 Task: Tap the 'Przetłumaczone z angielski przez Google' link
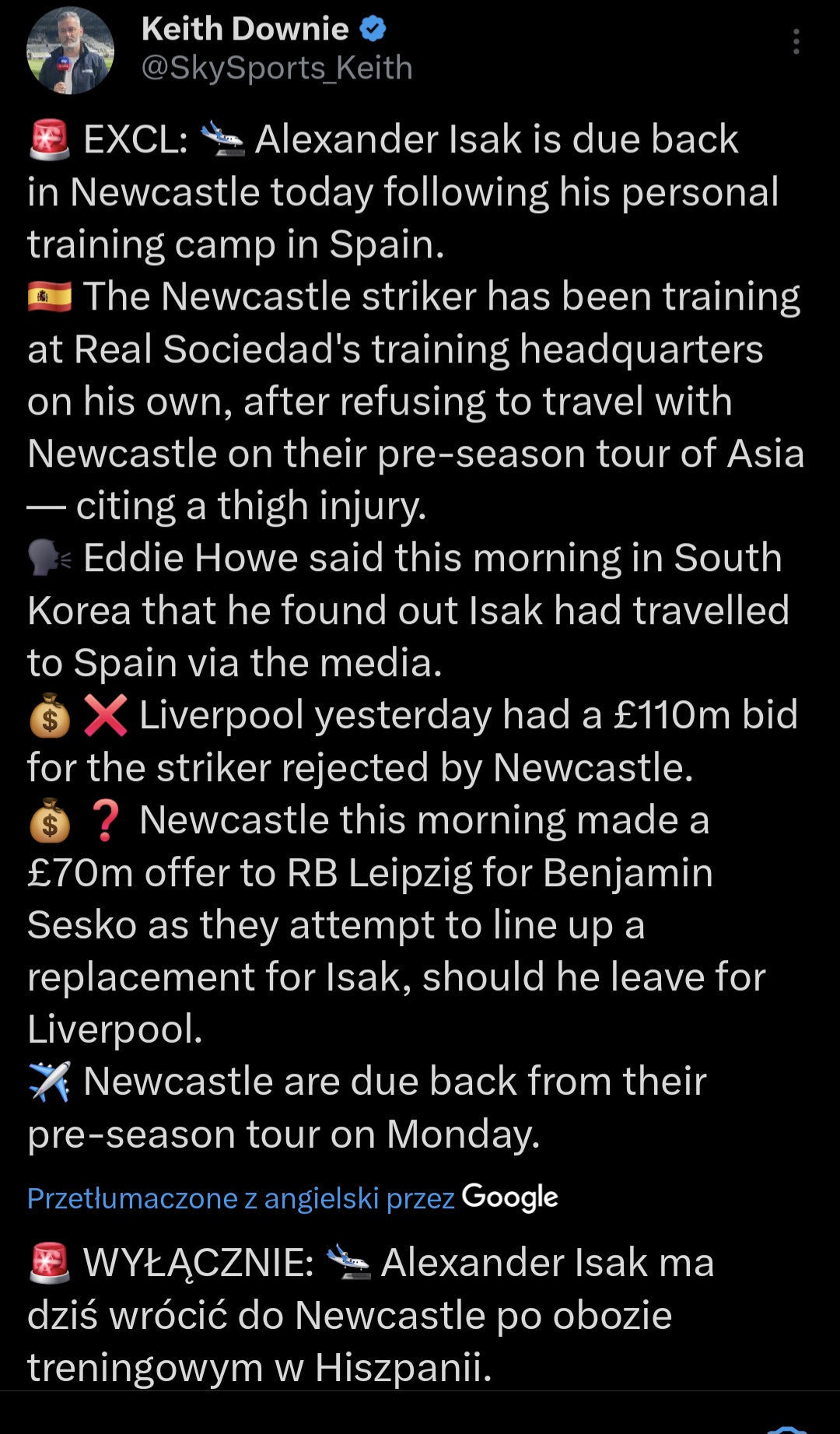pos(292,1198)
